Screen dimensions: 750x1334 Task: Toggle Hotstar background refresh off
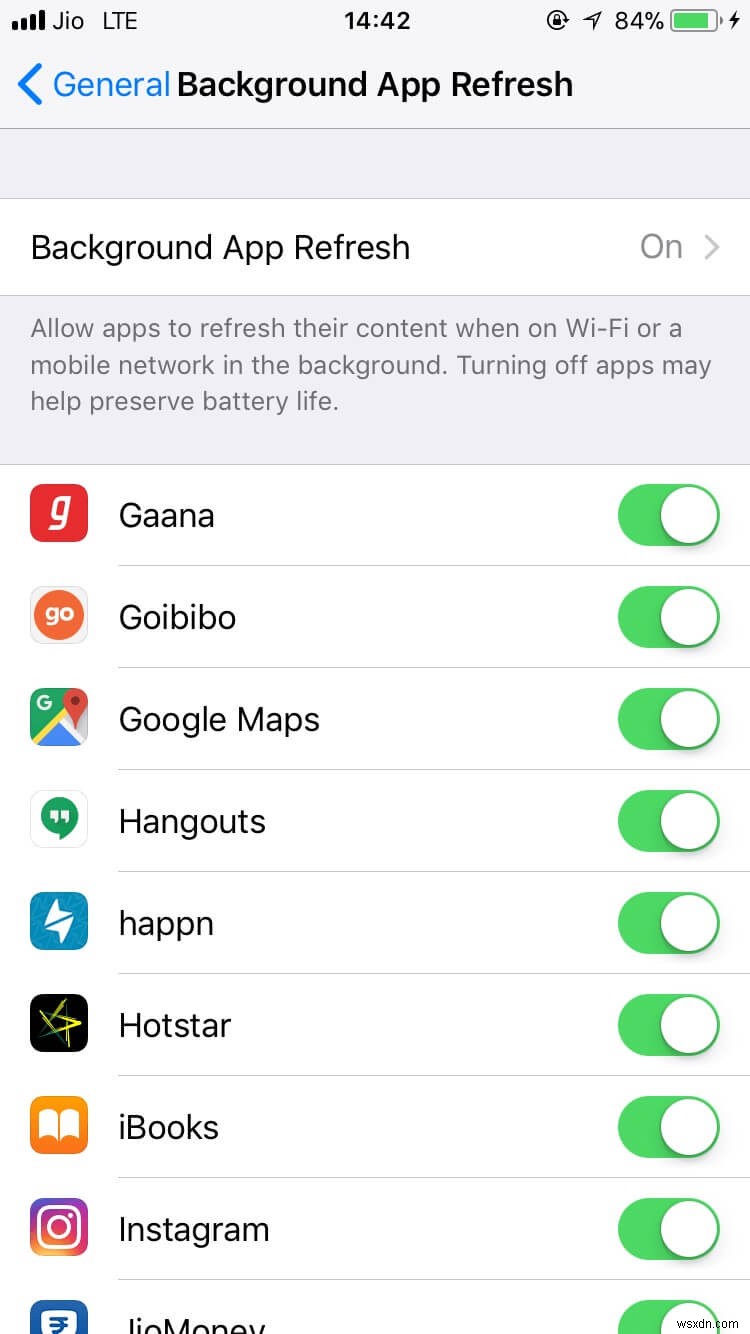point(667,1024)
